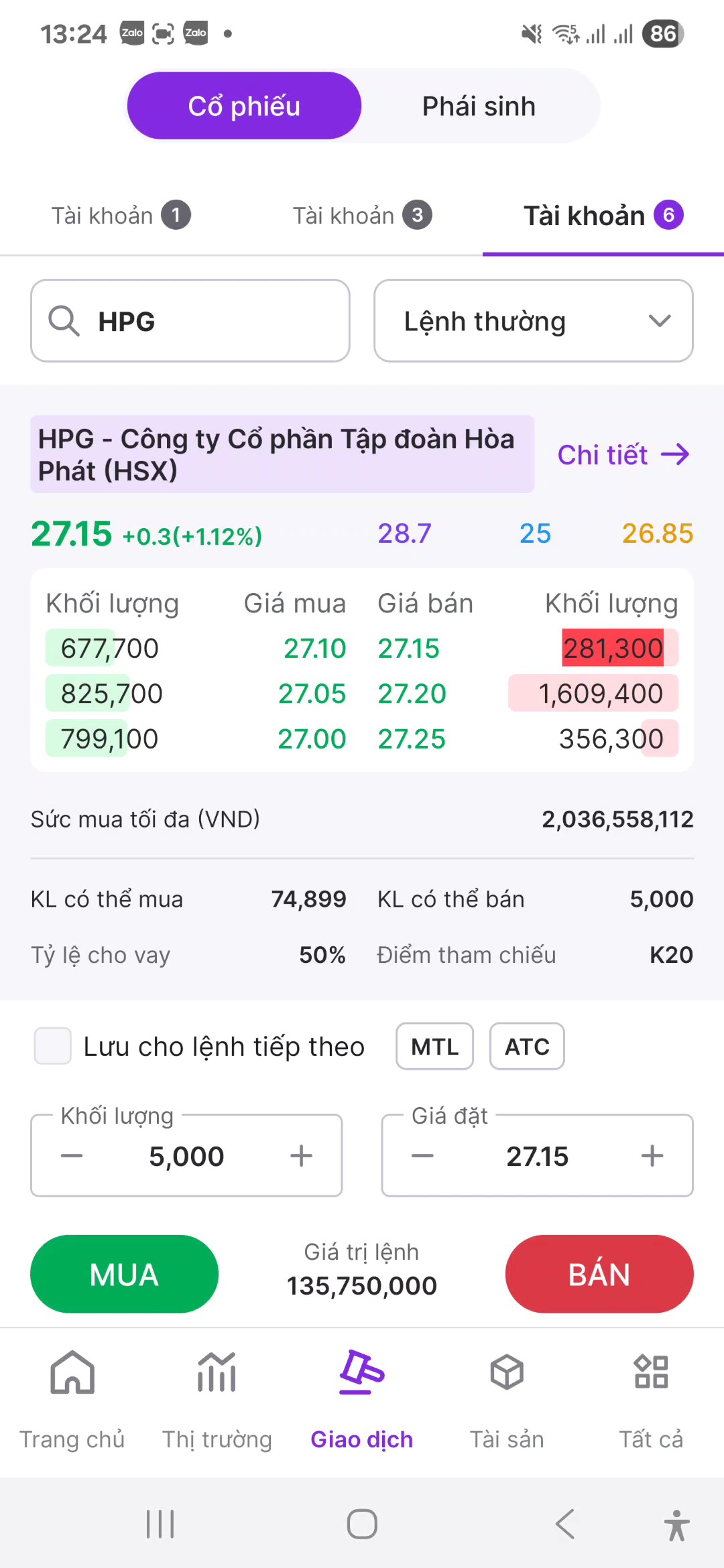This screenshot has width=724, height=1568.
Task: Check Lưu cho lệnh tiếp theo
Action: click(53, 1046)
